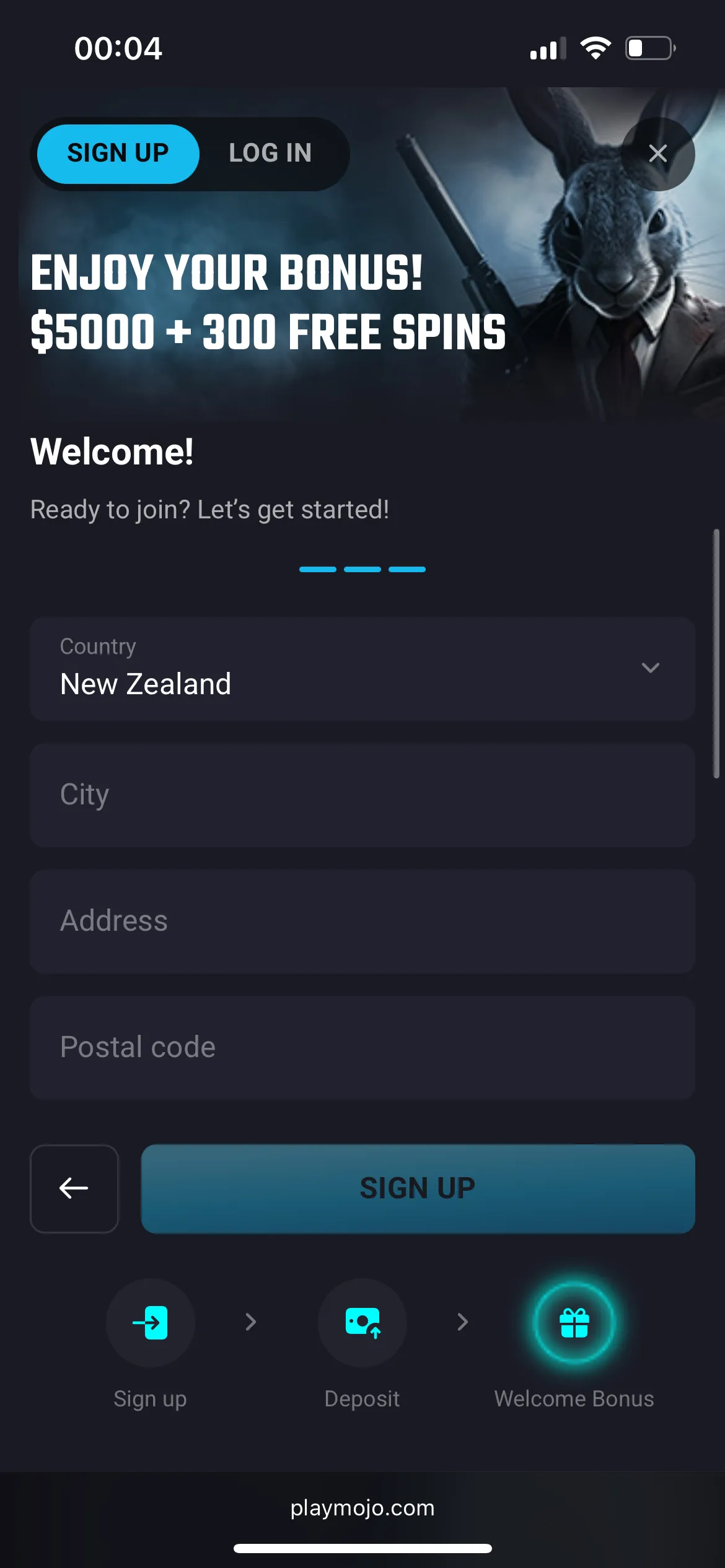This screenshot has height=1568, width=725.
Task: Switch to the LOG IN tab
Action: tap(270, 153)
